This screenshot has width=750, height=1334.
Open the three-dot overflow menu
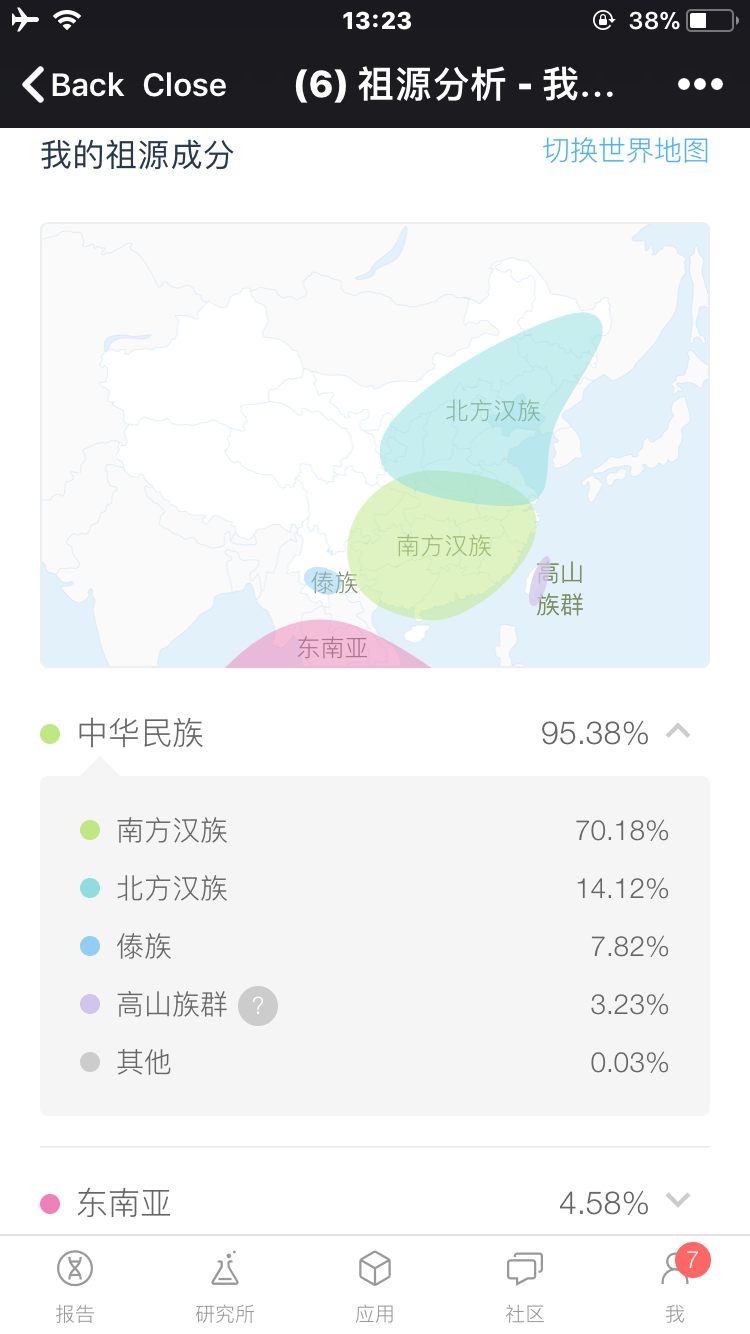(700, 85)
